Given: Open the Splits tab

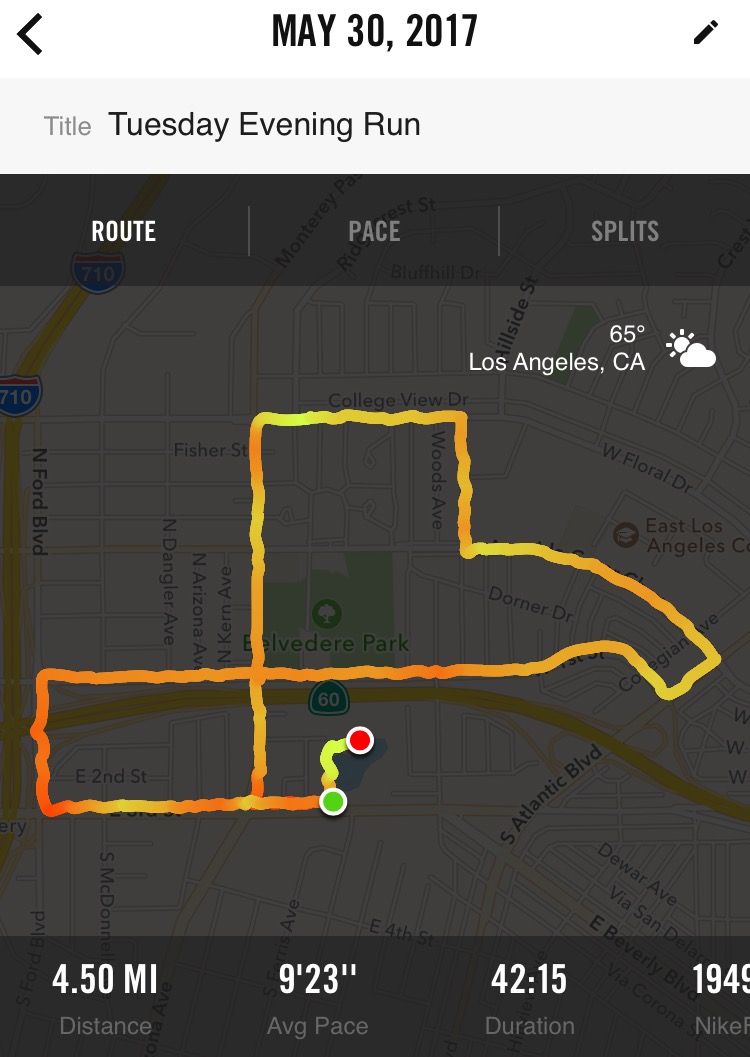Looking at the screenshot, I should point(624,231).
